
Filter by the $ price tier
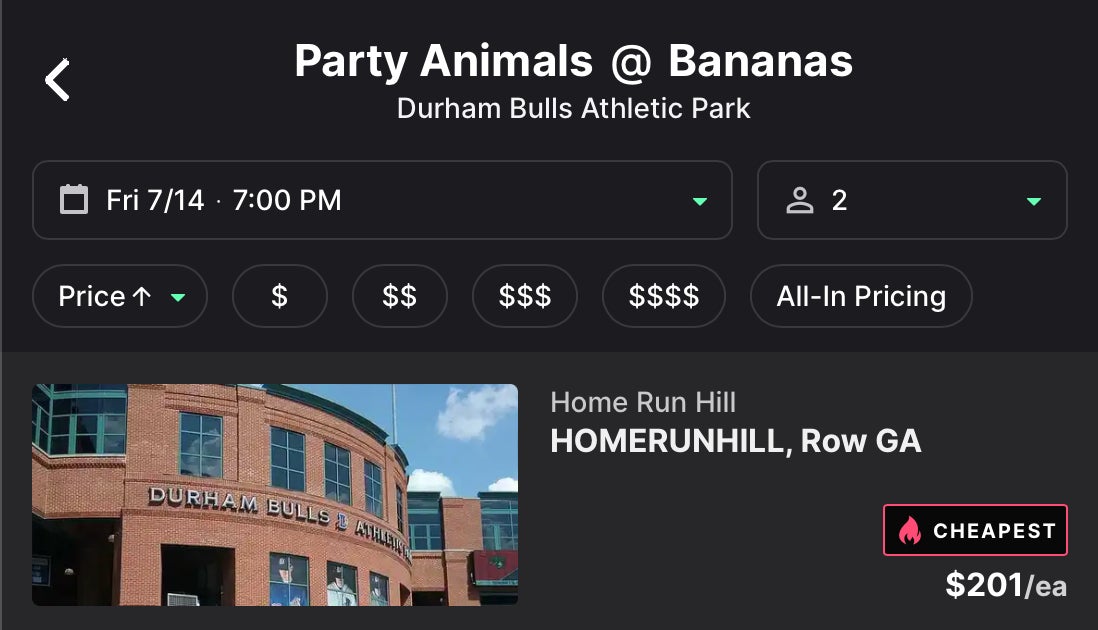(x=279, y=297)
